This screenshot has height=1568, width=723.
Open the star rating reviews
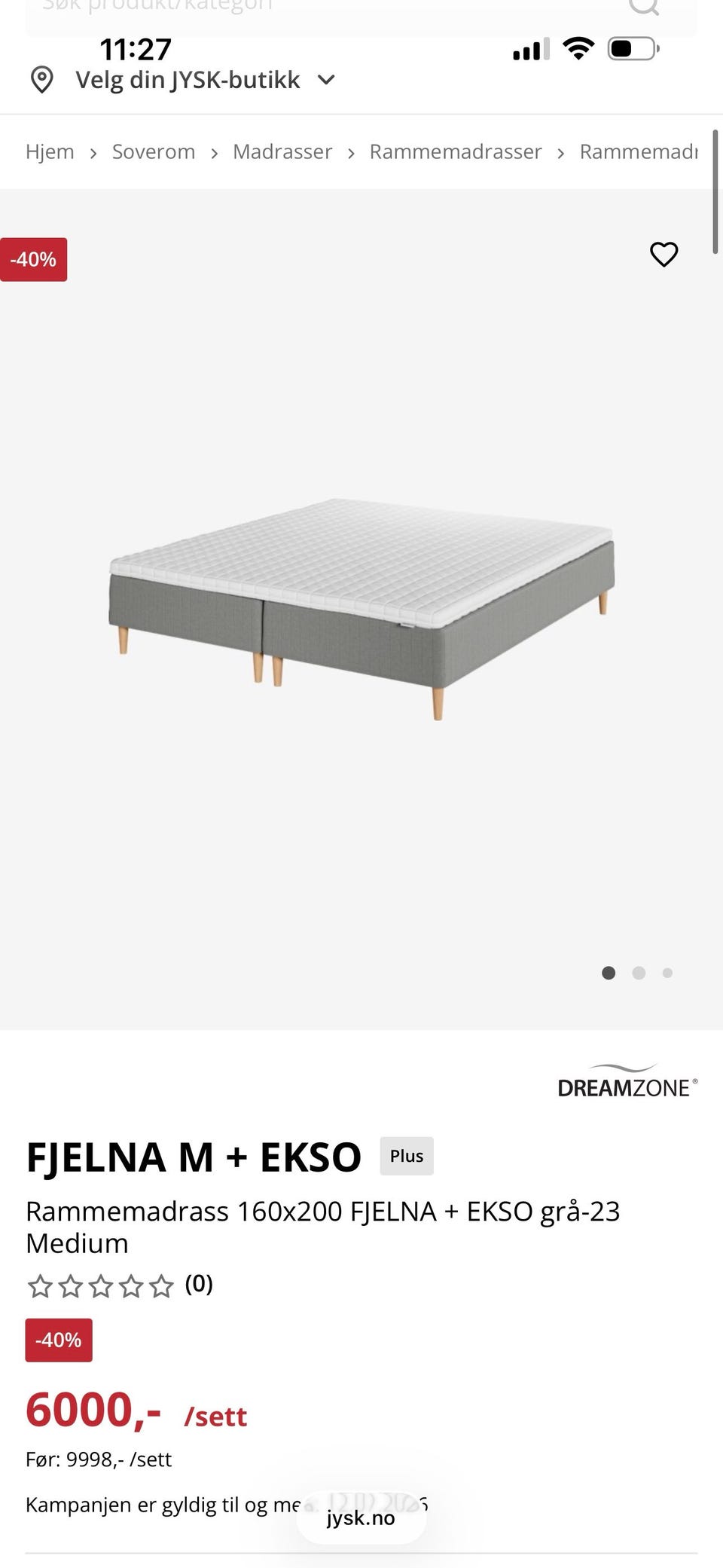[x=120, y=1285]
